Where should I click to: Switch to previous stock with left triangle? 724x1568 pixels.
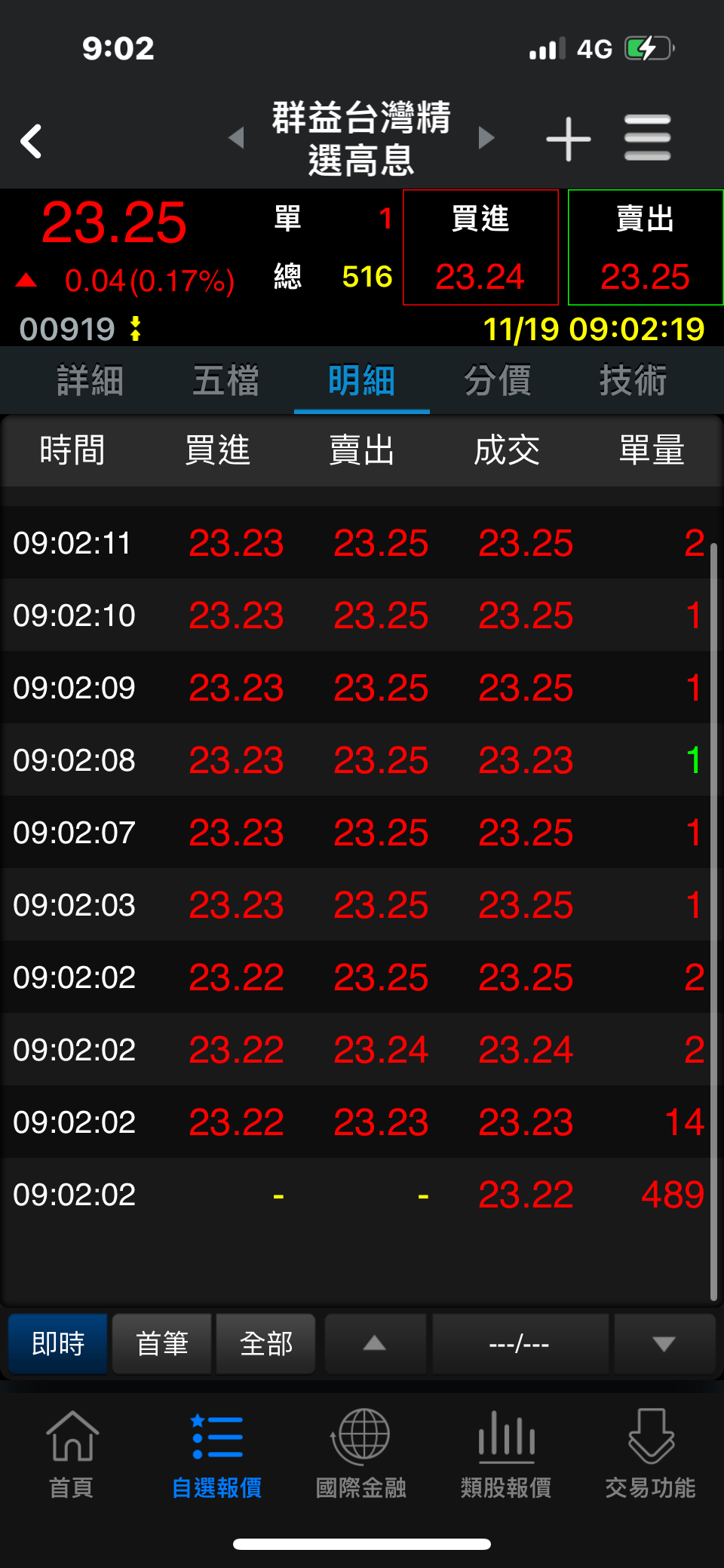237,138
